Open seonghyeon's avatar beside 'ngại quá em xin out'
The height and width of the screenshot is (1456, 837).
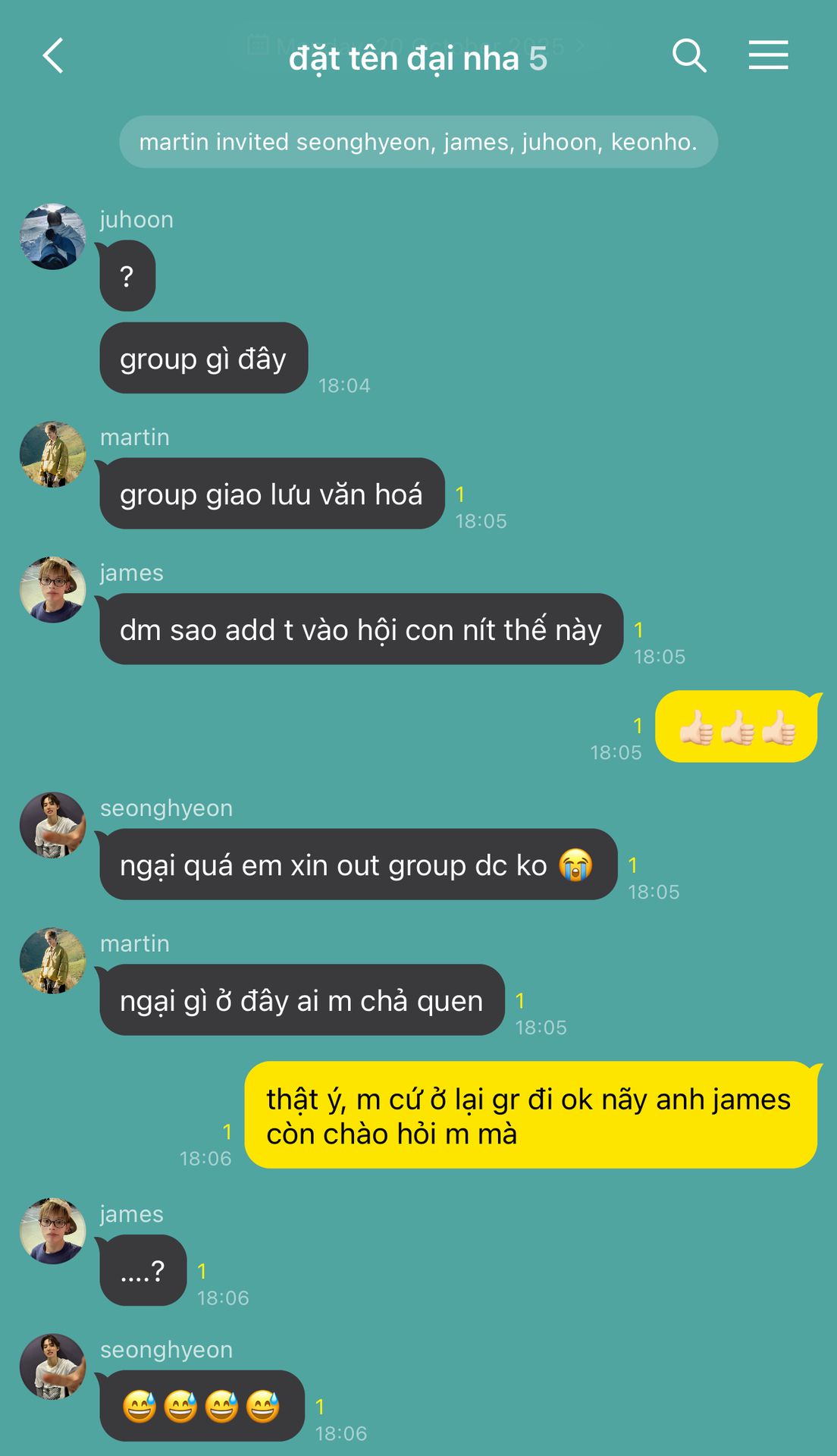(x=52, y=825)
